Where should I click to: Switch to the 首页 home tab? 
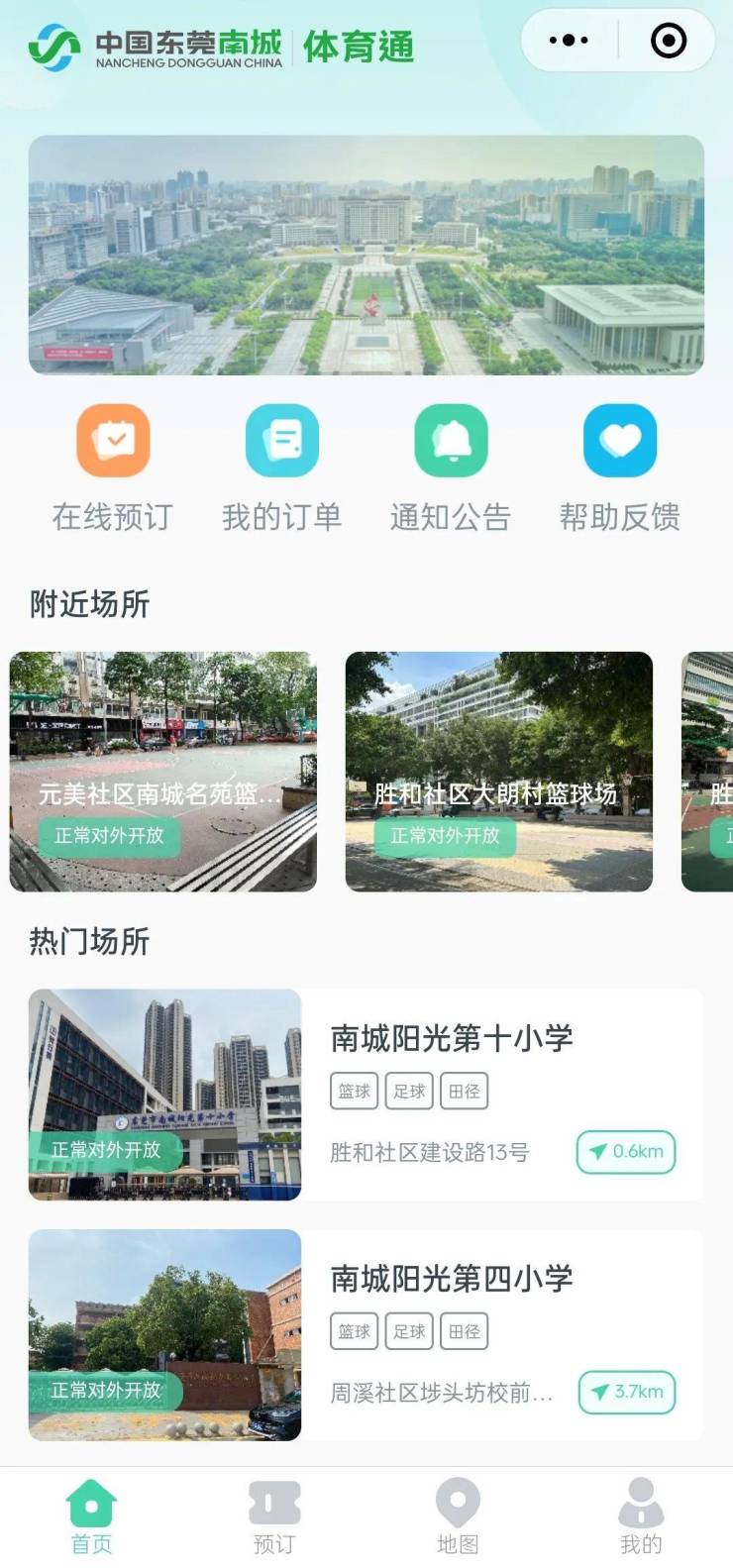pyautogui.click(x=91, y=1516)
